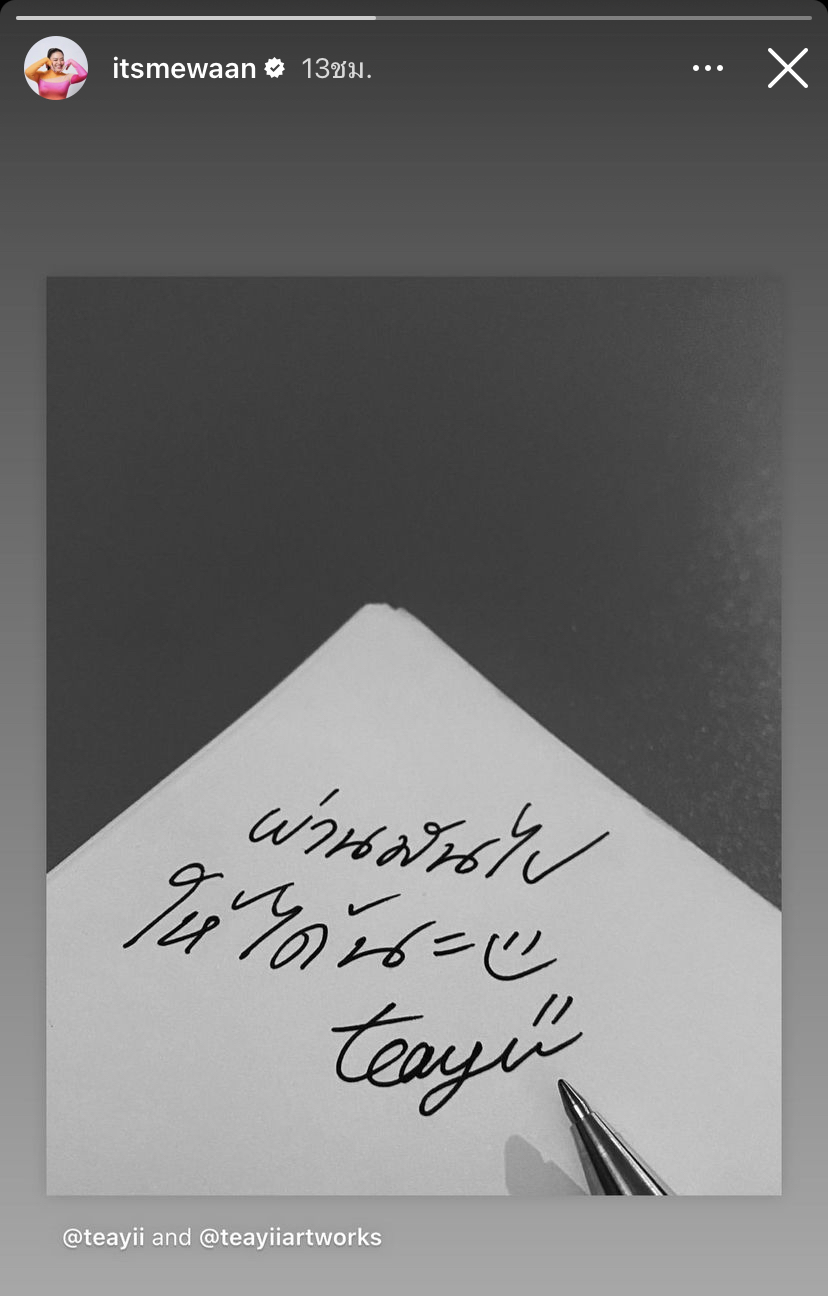
Task: Visit the @teayiiartworks profile mention
Action: point(290,1238)
